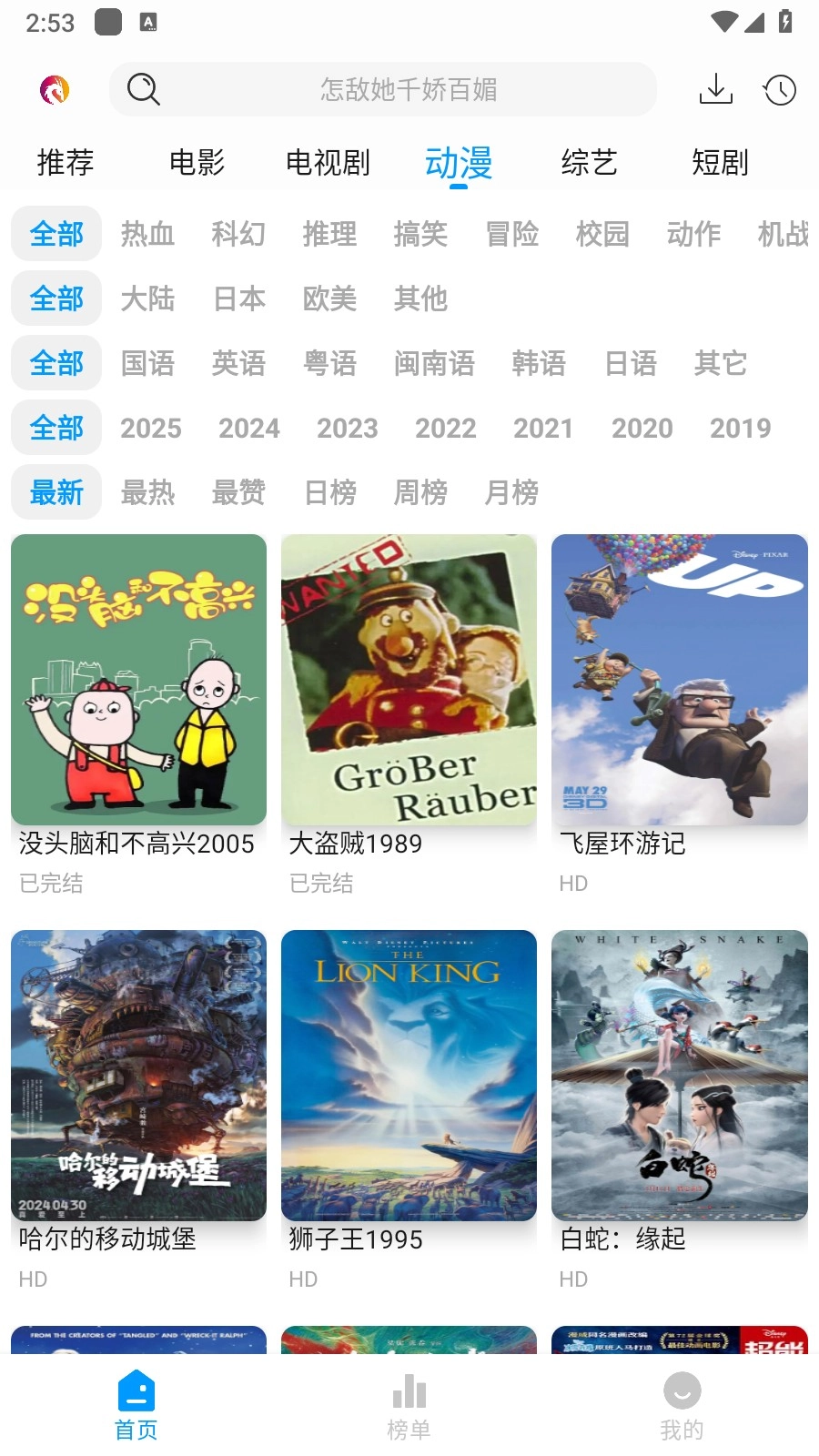Go to 我的 profile tab

tap(682, 1407)
